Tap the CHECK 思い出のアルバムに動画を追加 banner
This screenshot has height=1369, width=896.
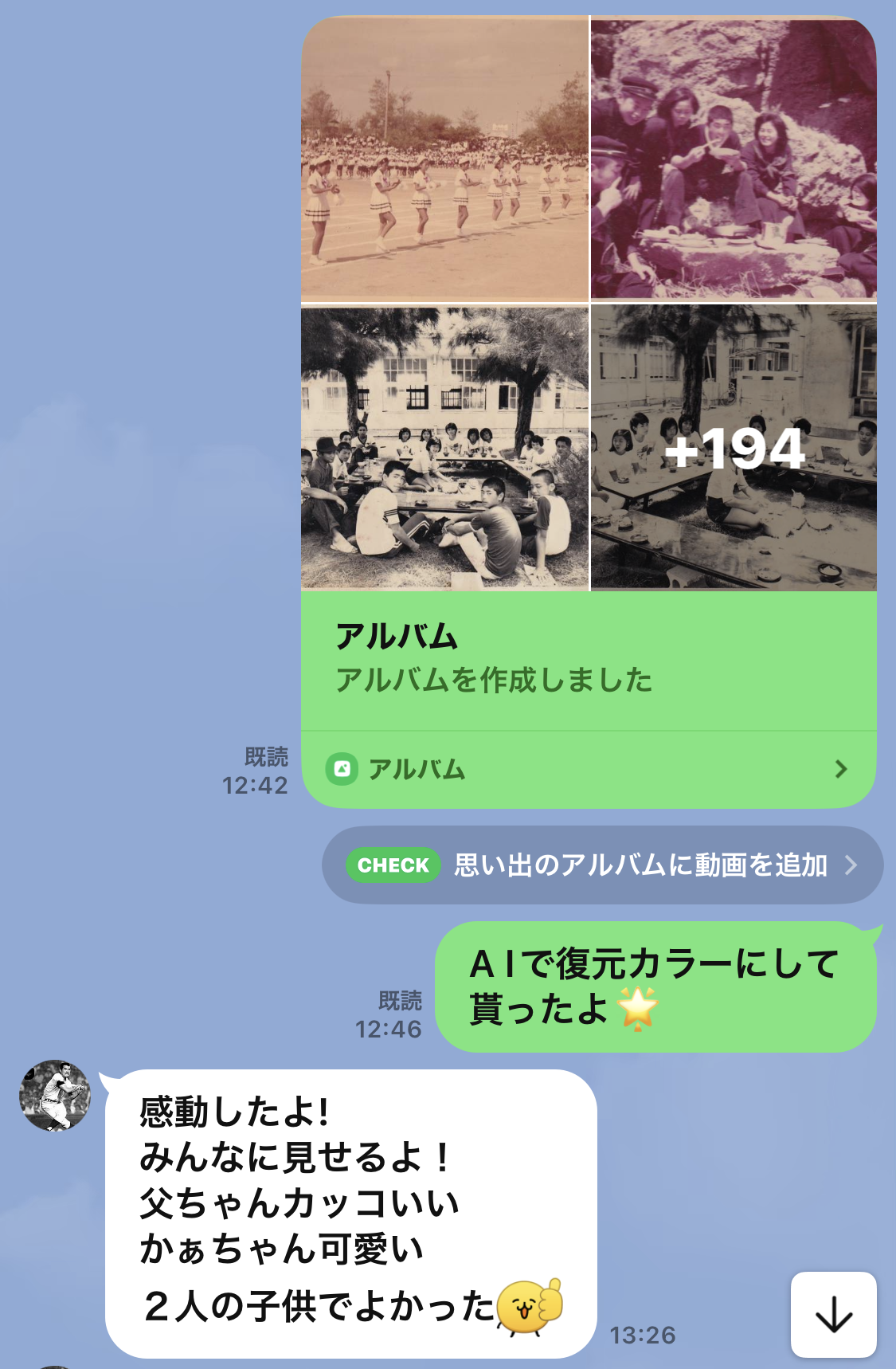(x=602, y=865)
